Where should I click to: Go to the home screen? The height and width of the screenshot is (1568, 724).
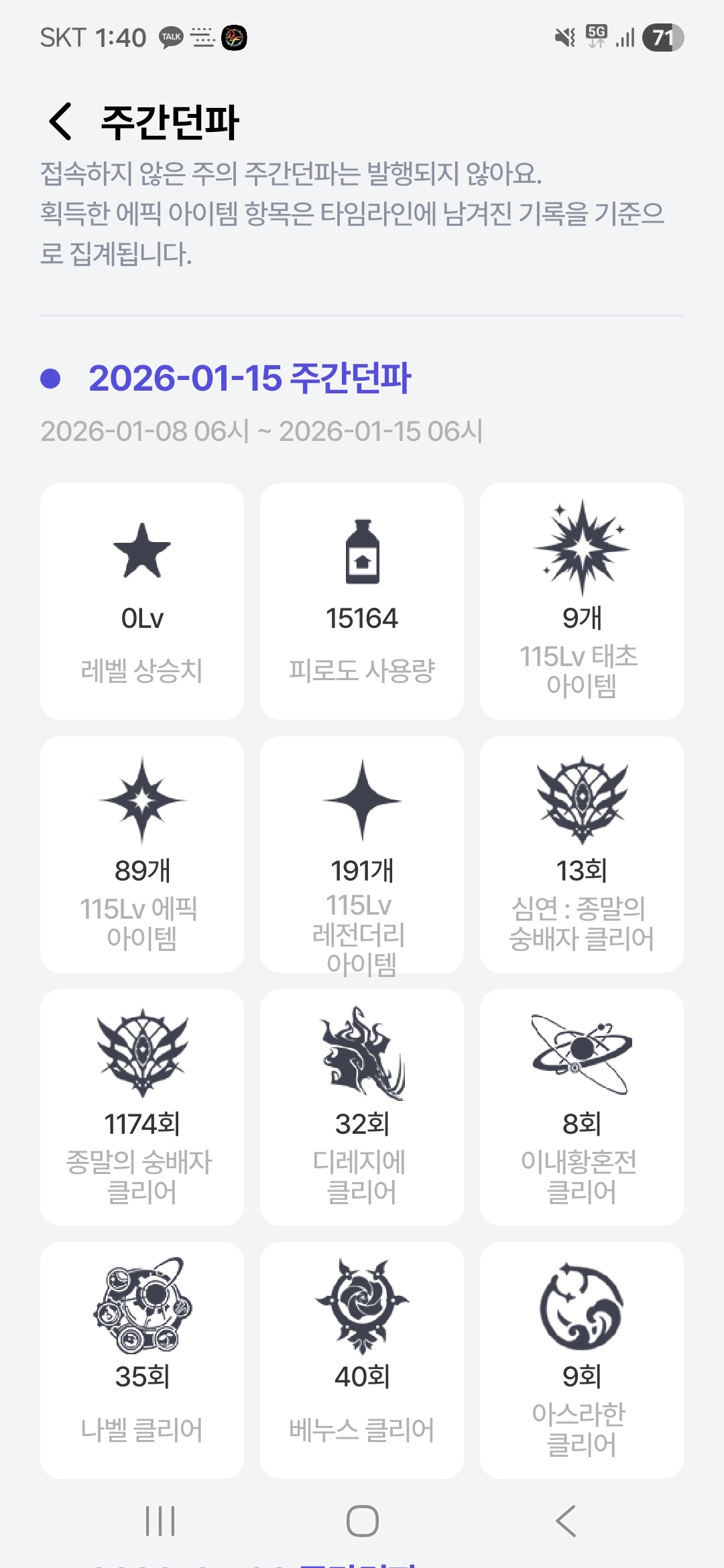click(x=362, y=1520)
